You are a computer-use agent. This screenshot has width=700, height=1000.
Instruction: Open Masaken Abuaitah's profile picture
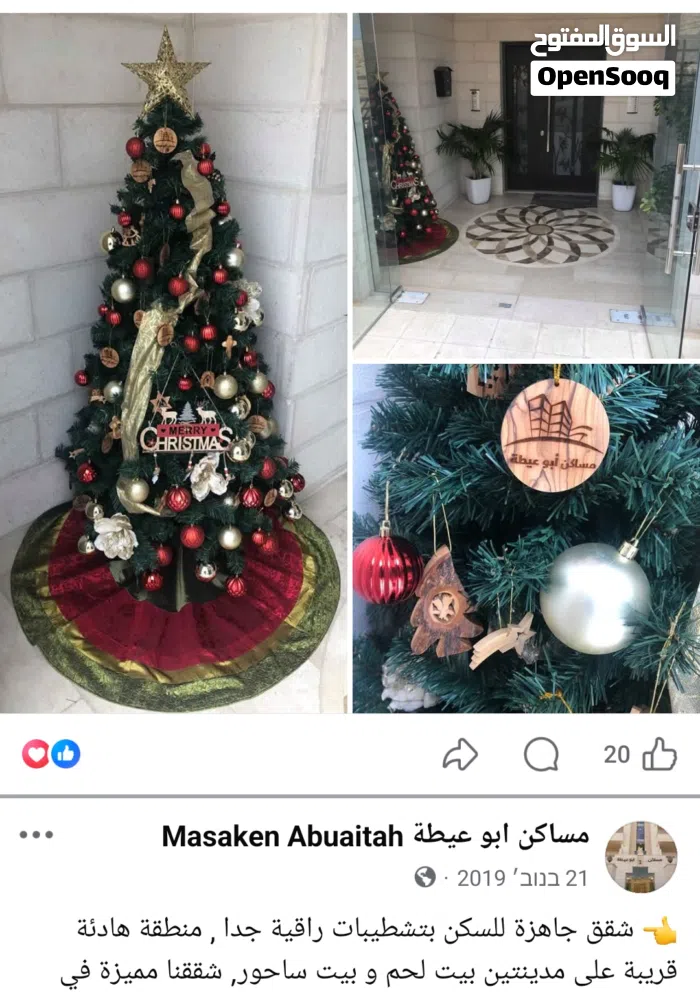640,856
